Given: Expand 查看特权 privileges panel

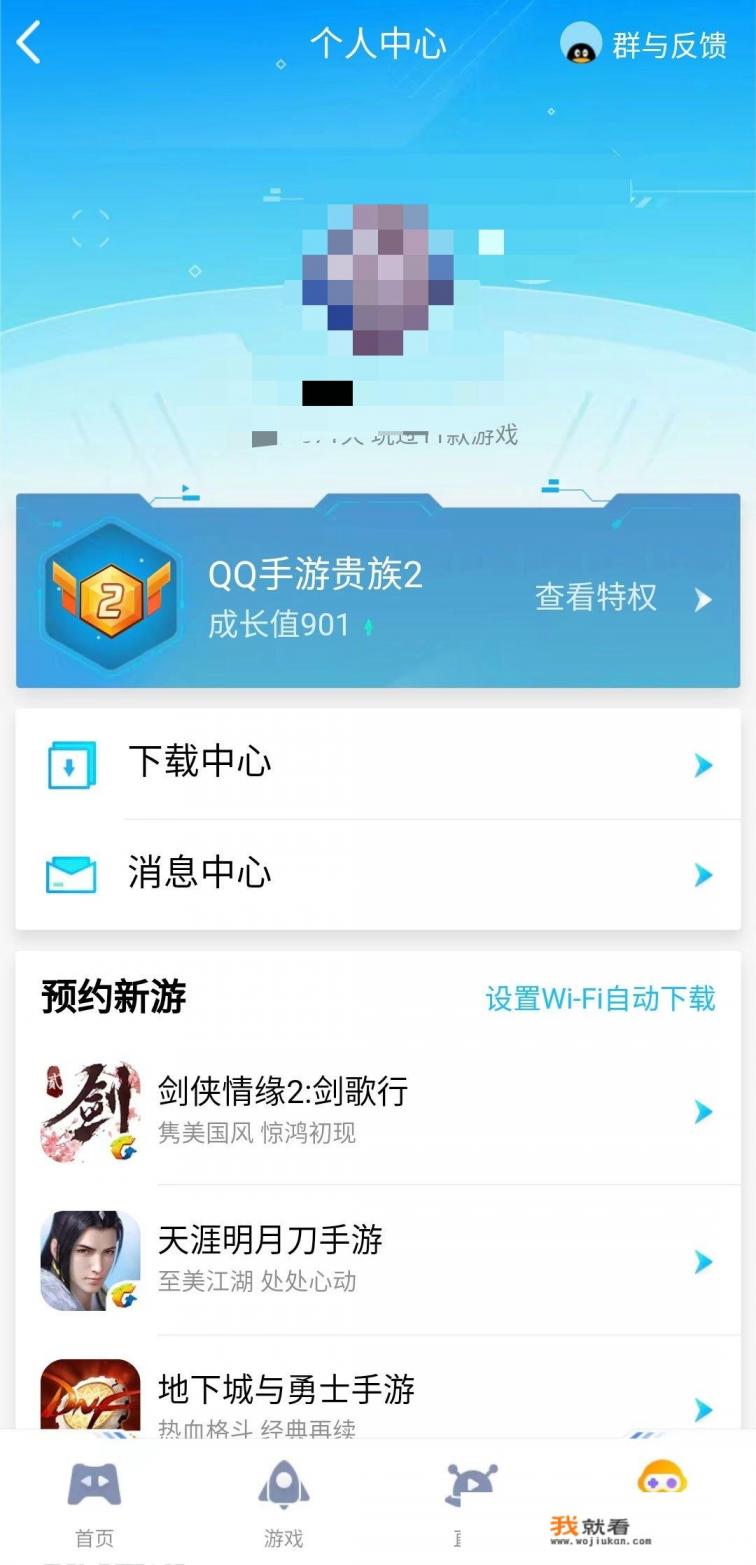Looking at the screenshot, I should tap(595, 598).
